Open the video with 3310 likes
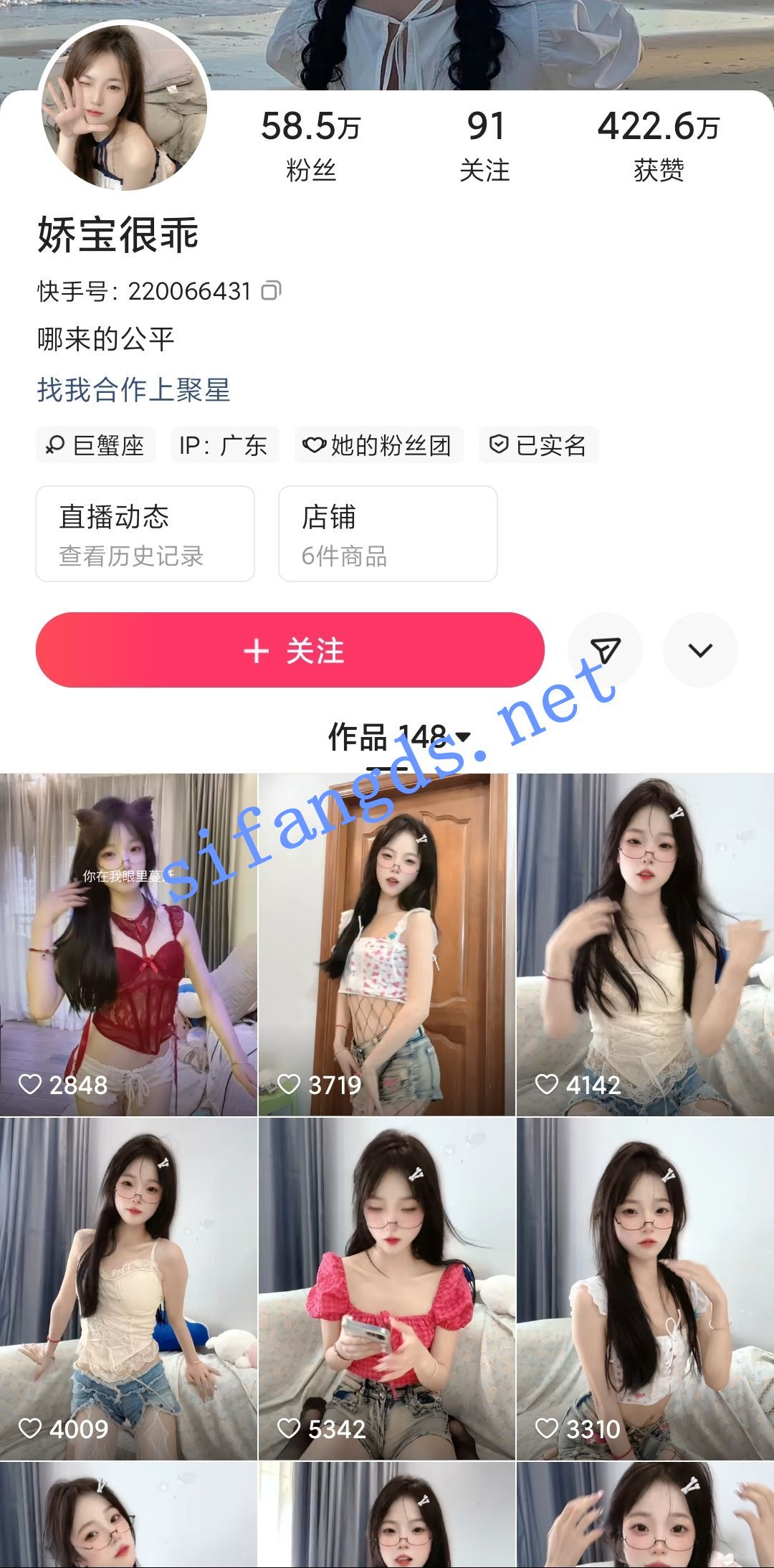Viewport: 774px width, 1568px height. (x=645, y=1288)
